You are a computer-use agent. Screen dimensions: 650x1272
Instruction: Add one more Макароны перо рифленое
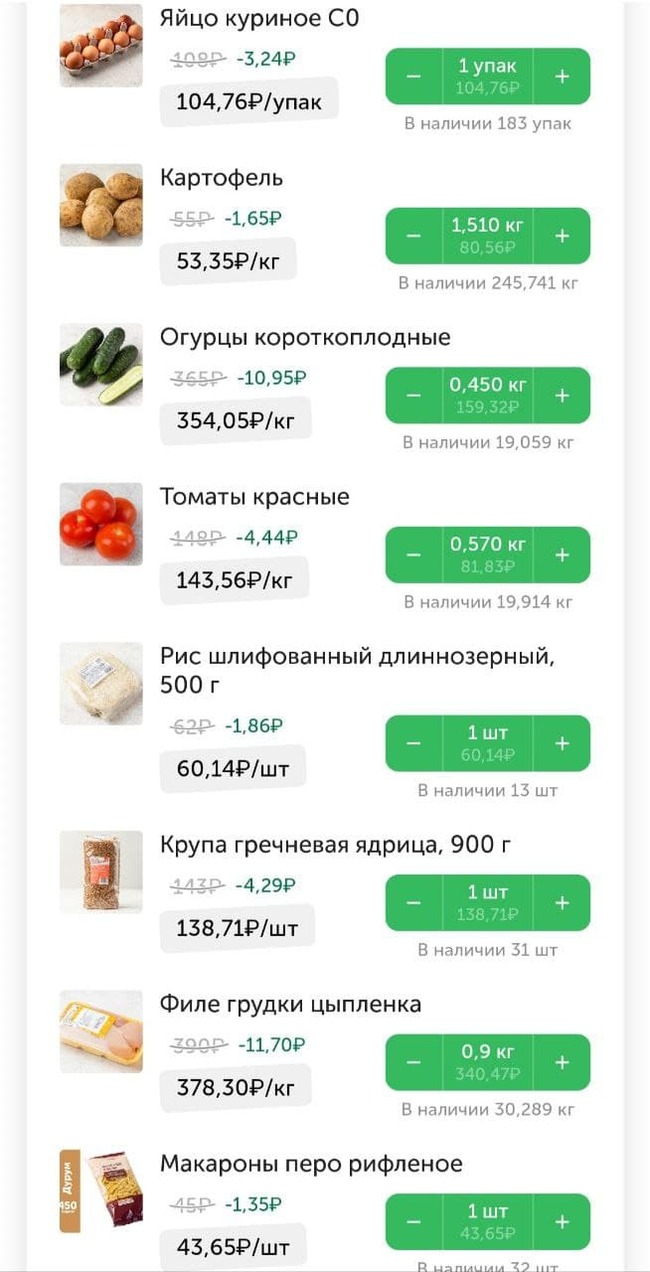coord(562,1222)
